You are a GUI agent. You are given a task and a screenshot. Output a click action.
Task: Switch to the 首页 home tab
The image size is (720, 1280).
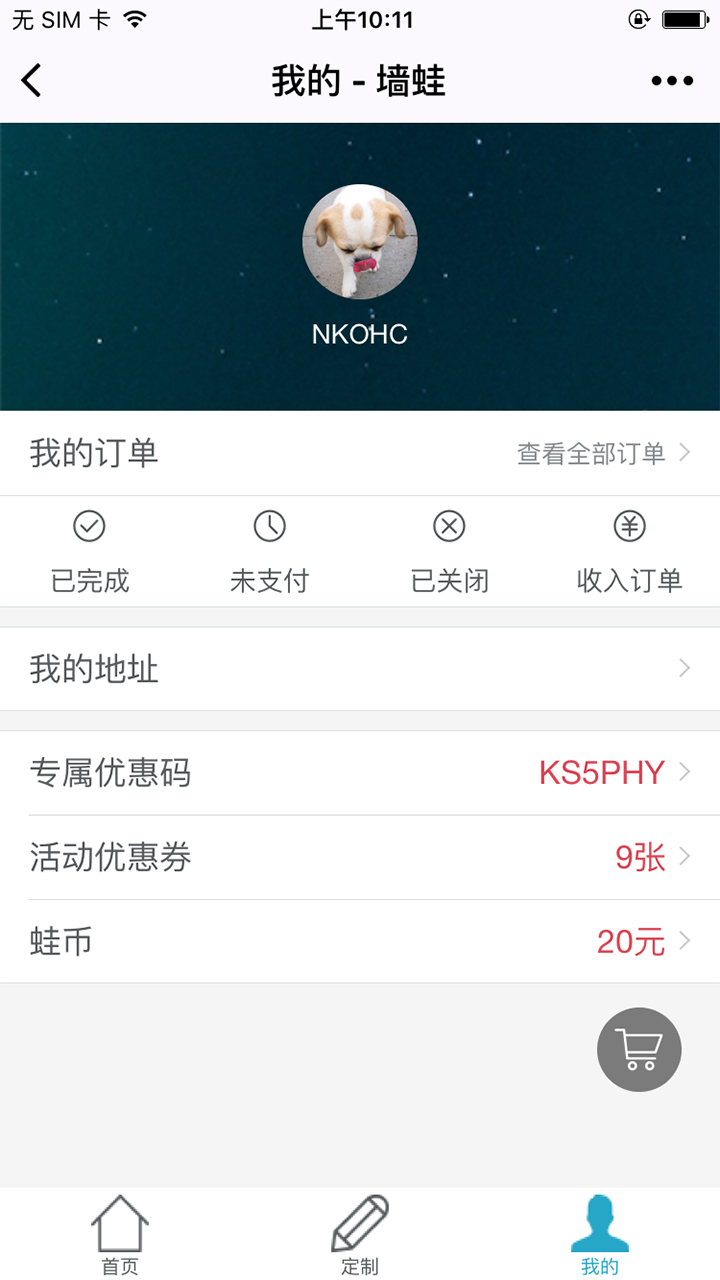point(120,1235)
